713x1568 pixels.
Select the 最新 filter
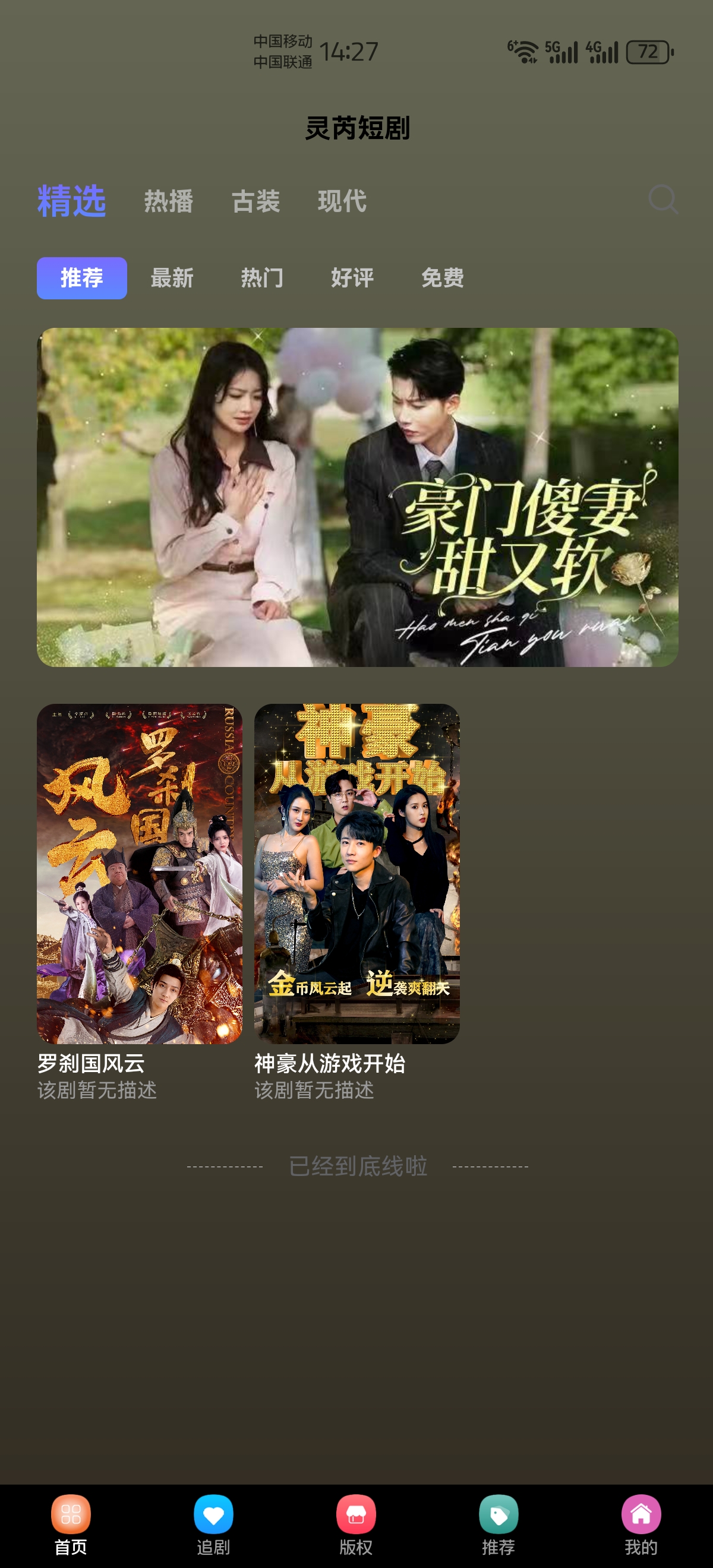[x=172, y=279]
